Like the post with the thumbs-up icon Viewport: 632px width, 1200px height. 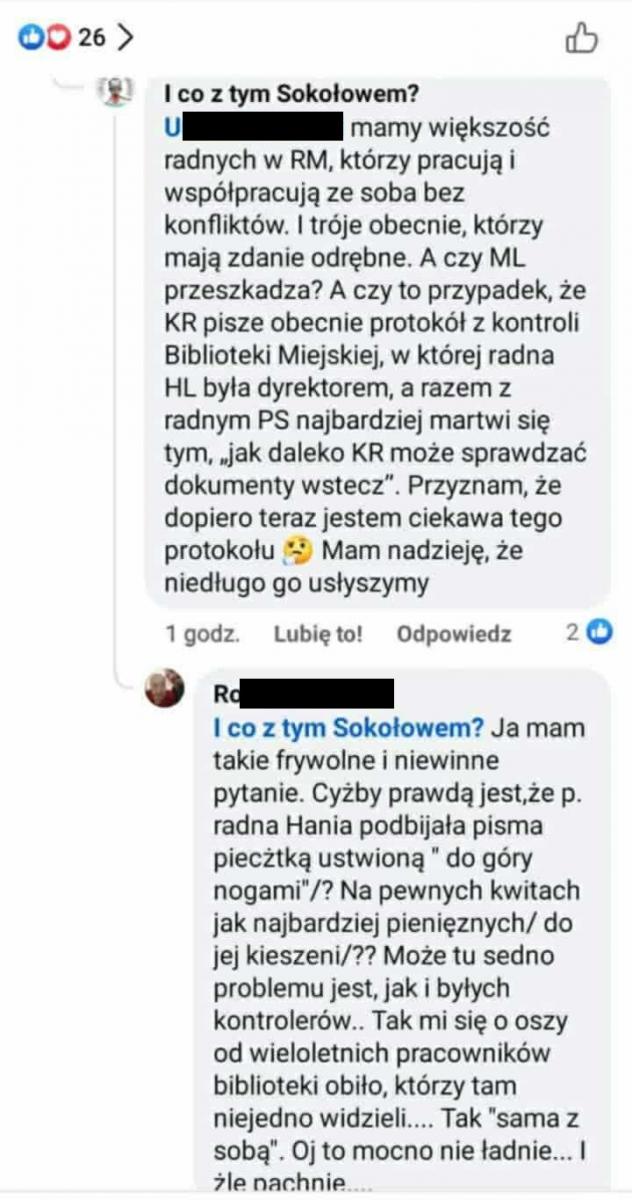click(582, 39)
